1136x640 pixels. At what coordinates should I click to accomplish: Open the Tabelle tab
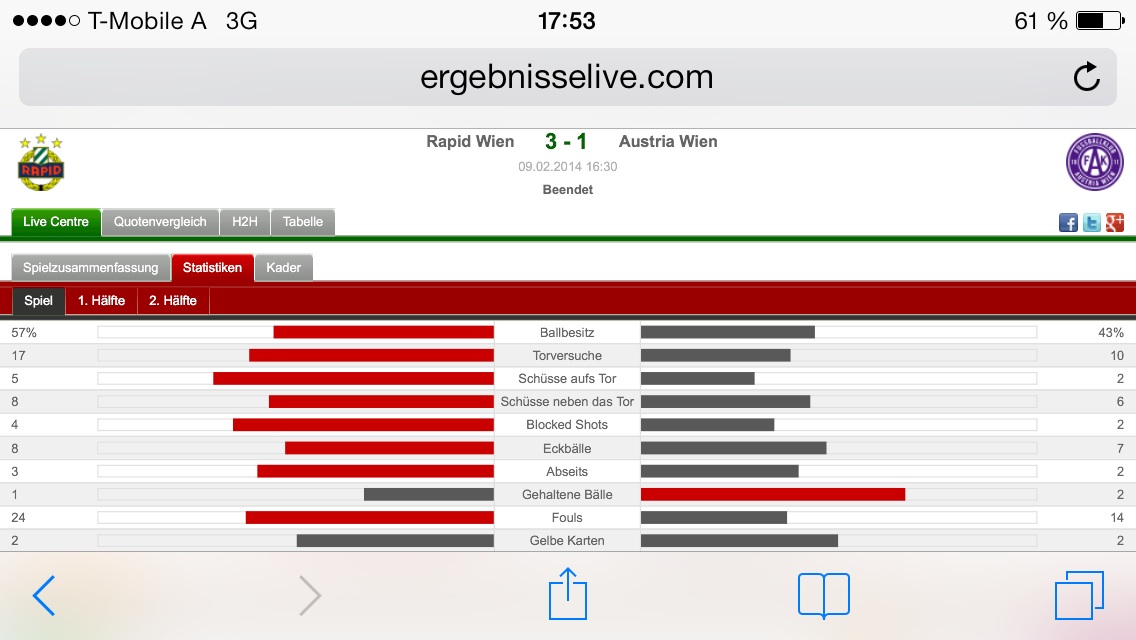pyautogui.click(x=303, y=222)
